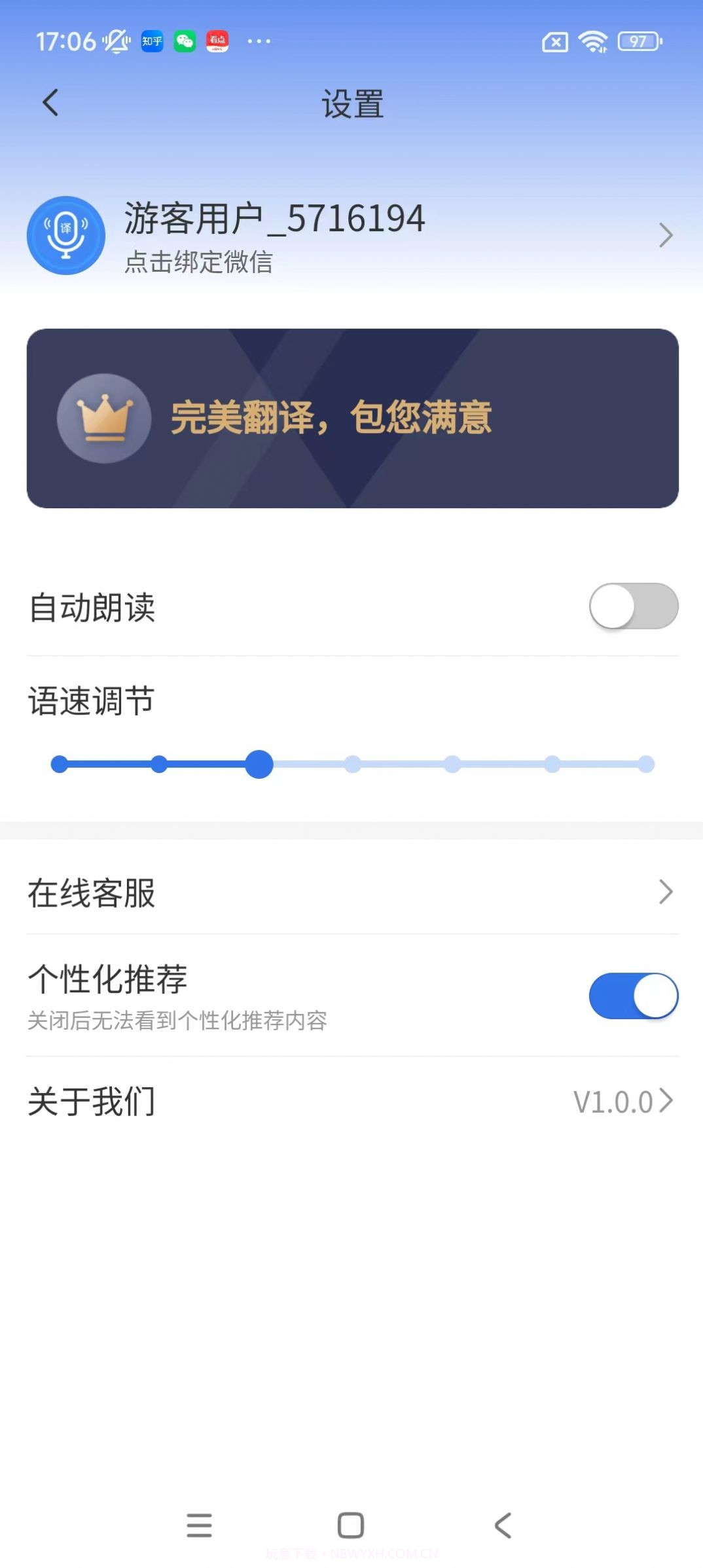Tap the WeChat icon in the status bar
703x1568 pixels.
[185, 41]
